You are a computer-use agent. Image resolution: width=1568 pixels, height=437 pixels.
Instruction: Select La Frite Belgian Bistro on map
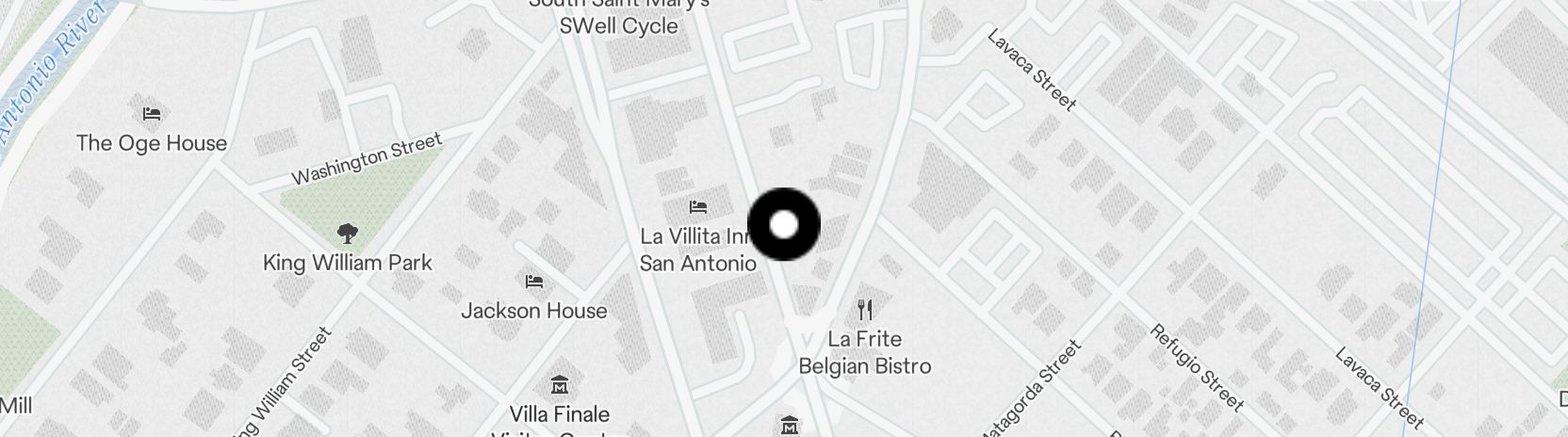pyautogui.click(x=865, y=309)
